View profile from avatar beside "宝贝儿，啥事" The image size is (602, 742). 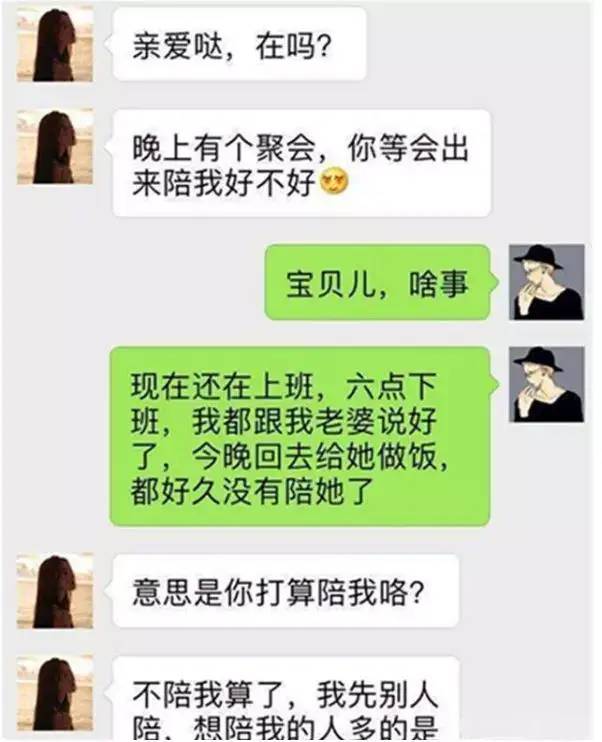point(546,282)
